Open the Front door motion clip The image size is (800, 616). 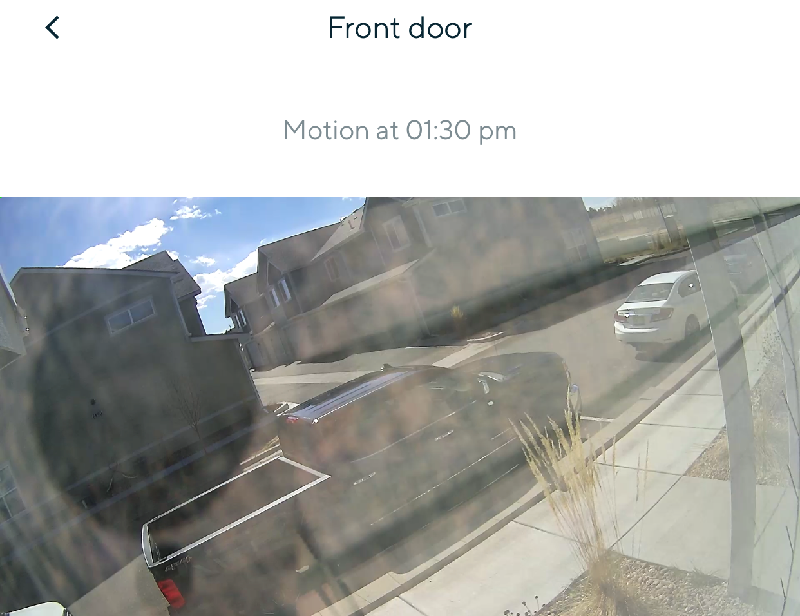pos(400,405)
